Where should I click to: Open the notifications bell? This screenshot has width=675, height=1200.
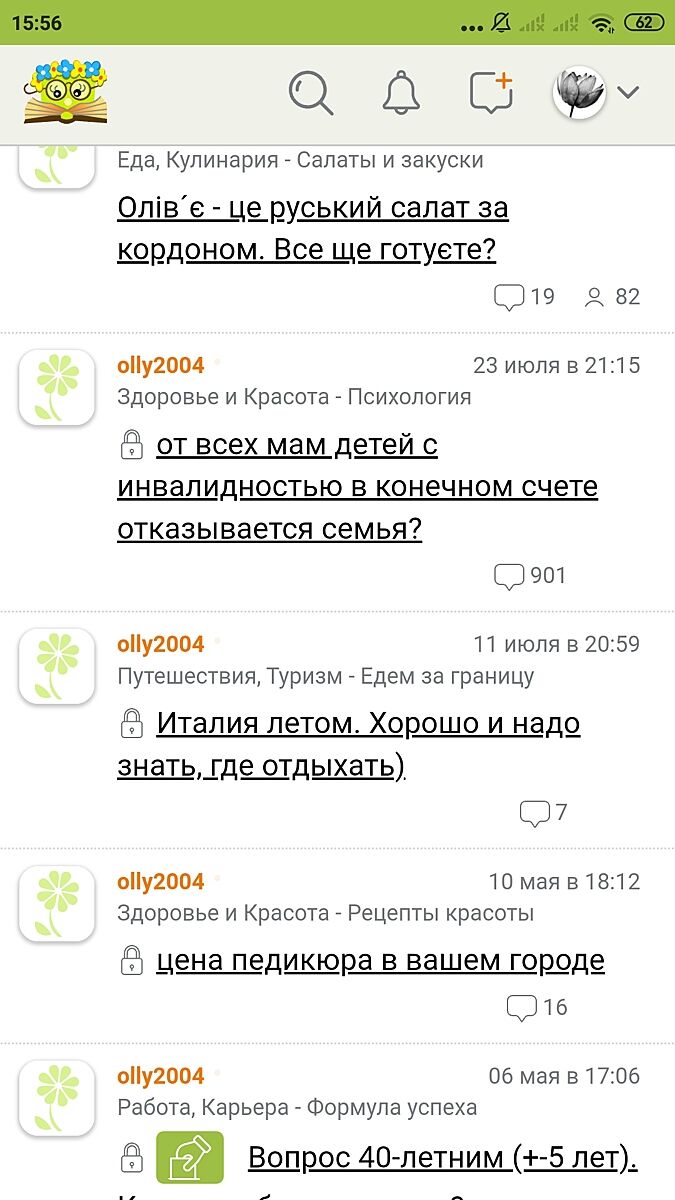click(400, 93)
